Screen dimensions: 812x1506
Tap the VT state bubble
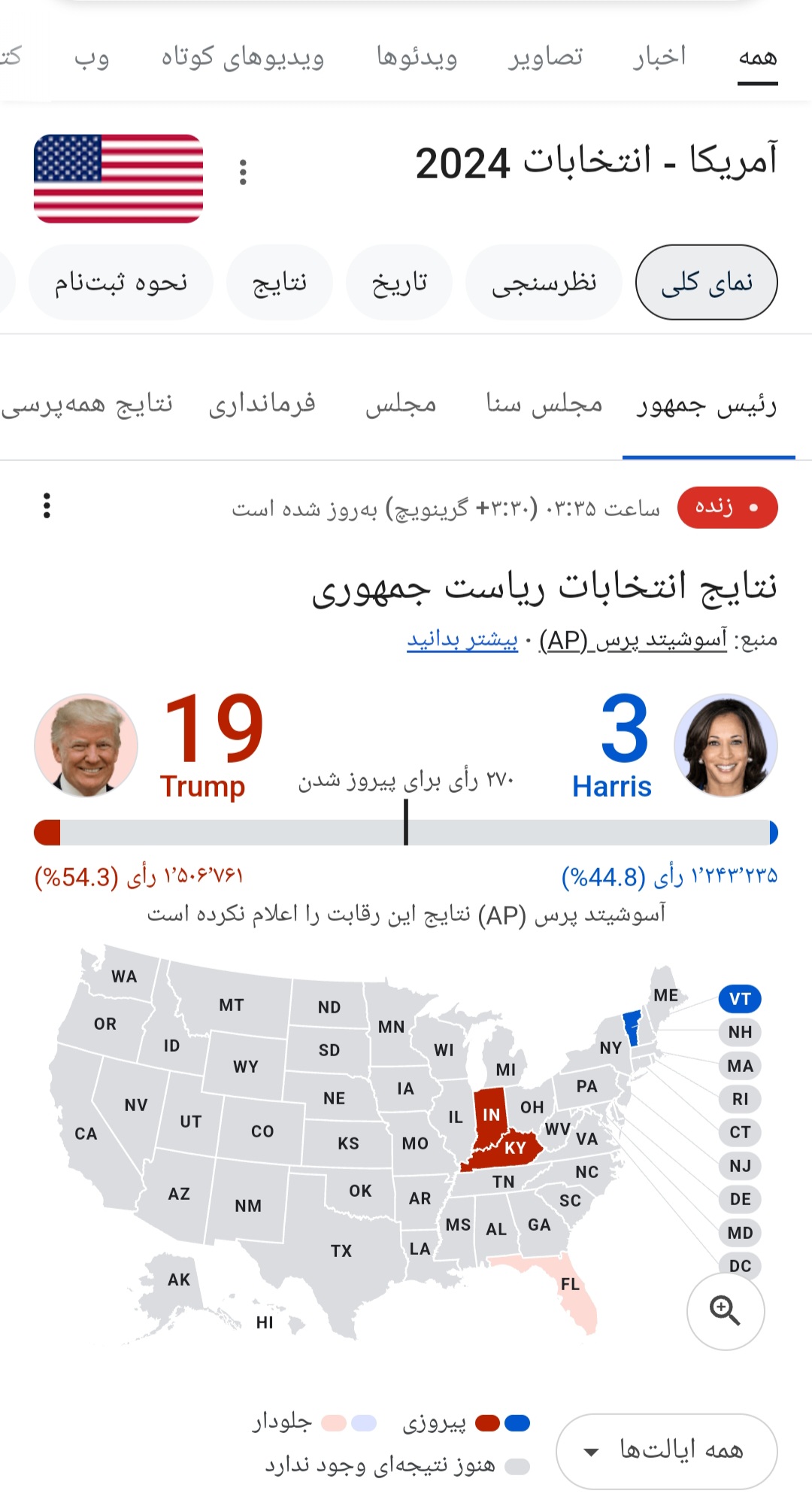(740, 999)
